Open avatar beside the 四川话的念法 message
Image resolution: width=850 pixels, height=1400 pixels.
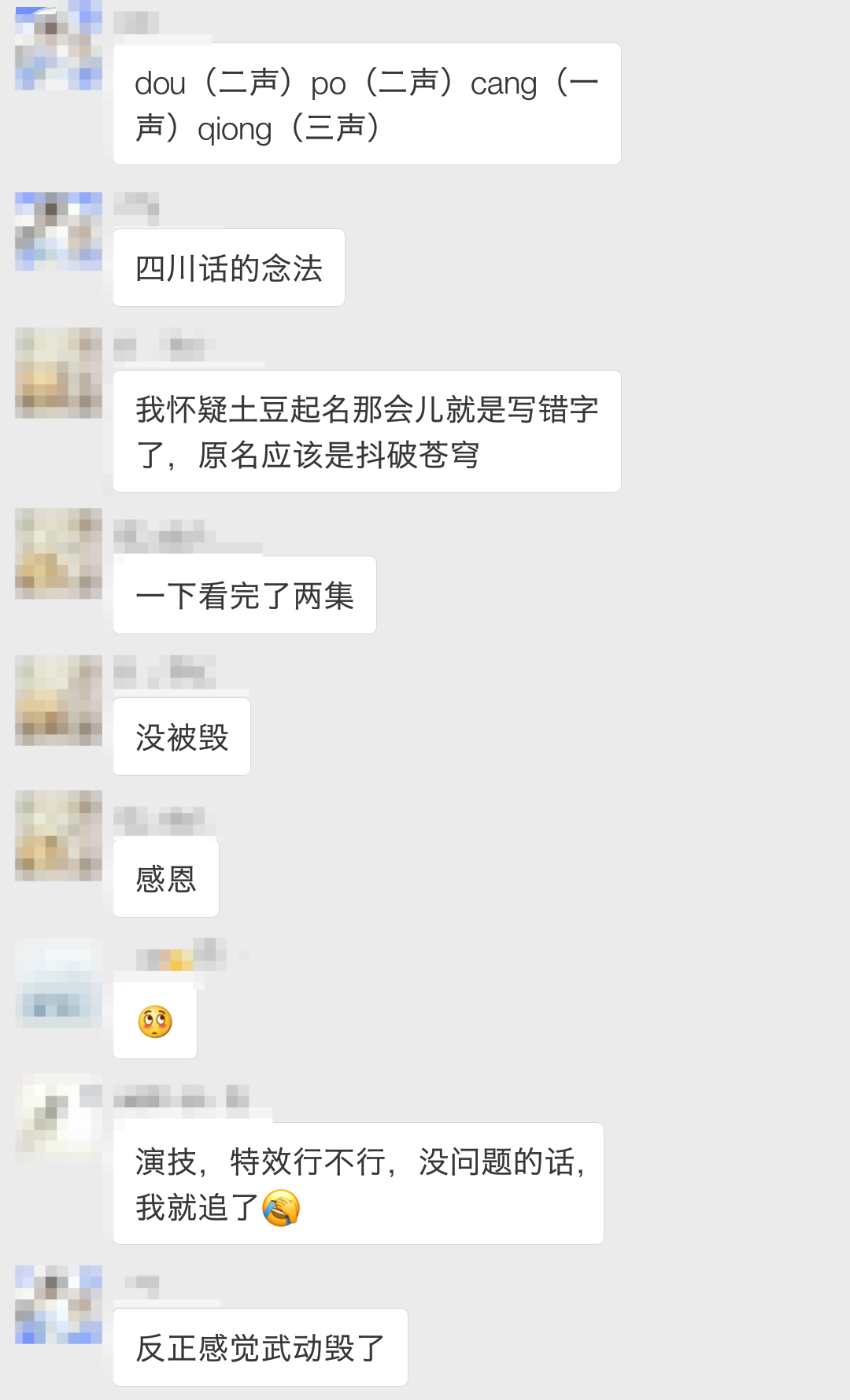tap(58, 231)
